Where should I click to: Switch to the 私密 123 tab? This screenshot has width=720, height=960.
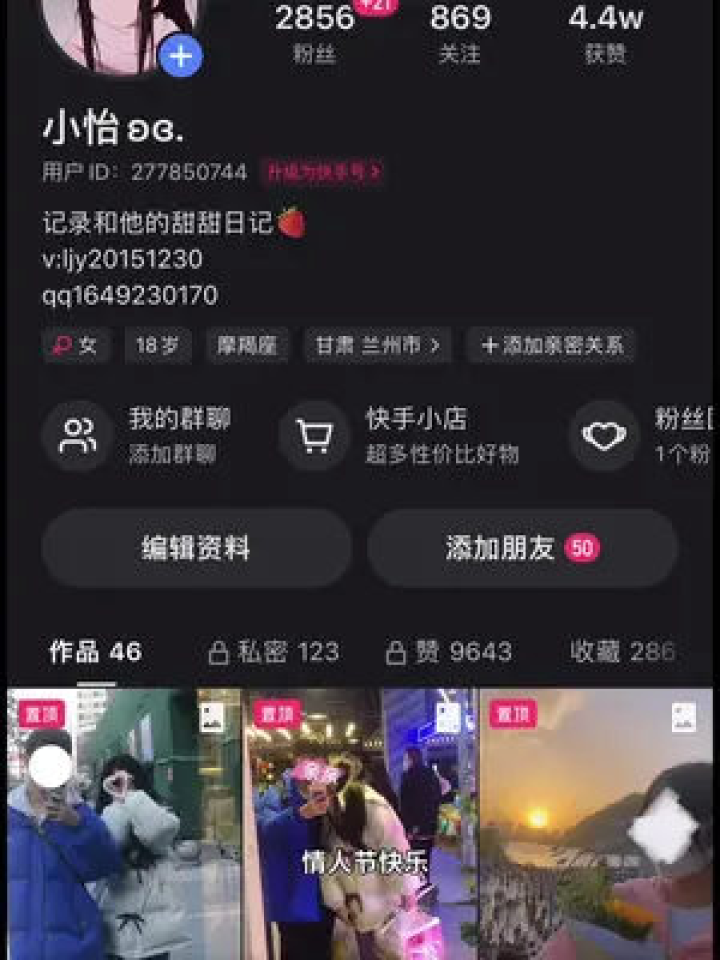point(273,652)
